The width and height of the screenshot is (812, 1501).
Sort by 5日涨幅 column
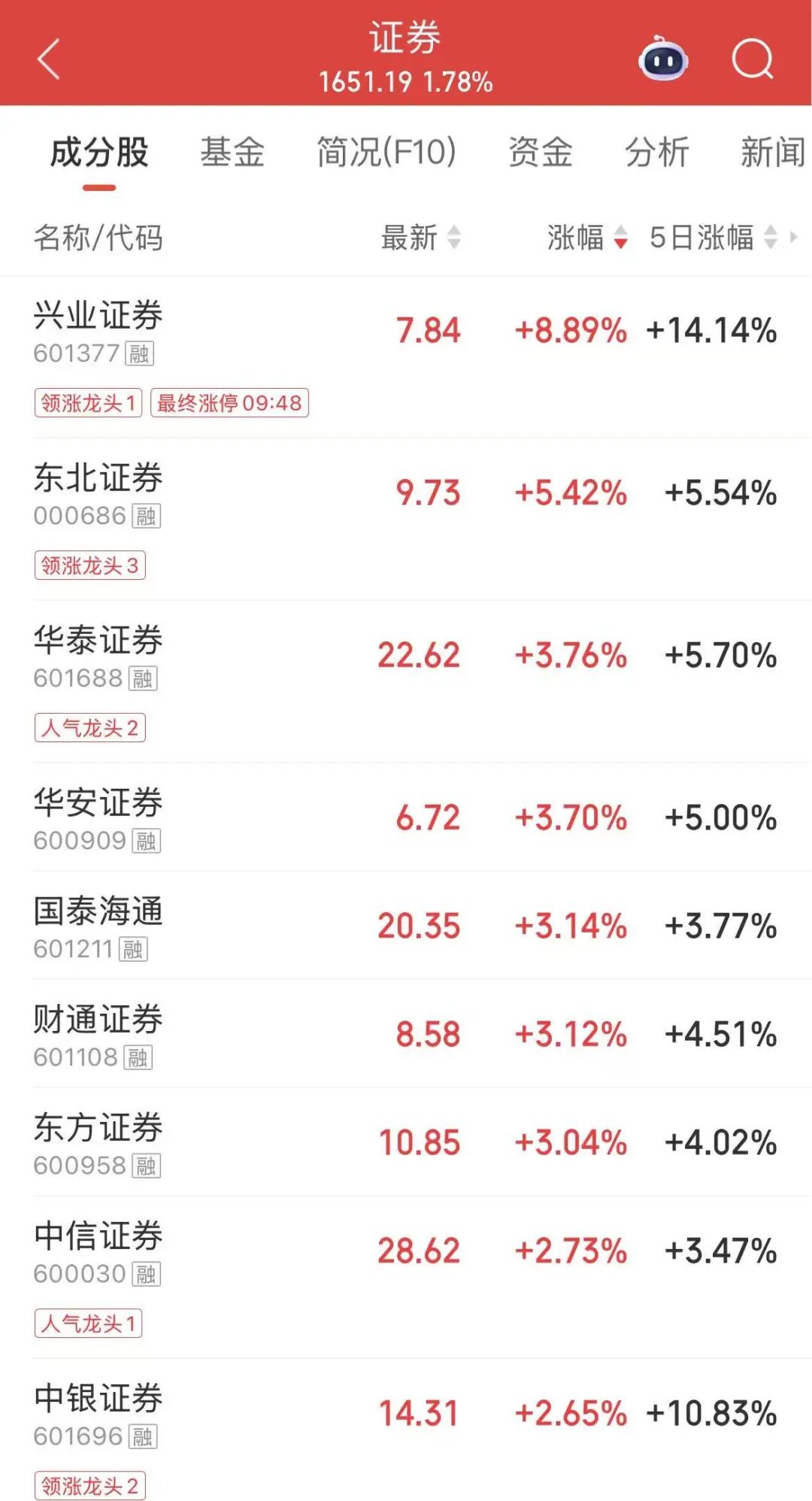point(711,238)
